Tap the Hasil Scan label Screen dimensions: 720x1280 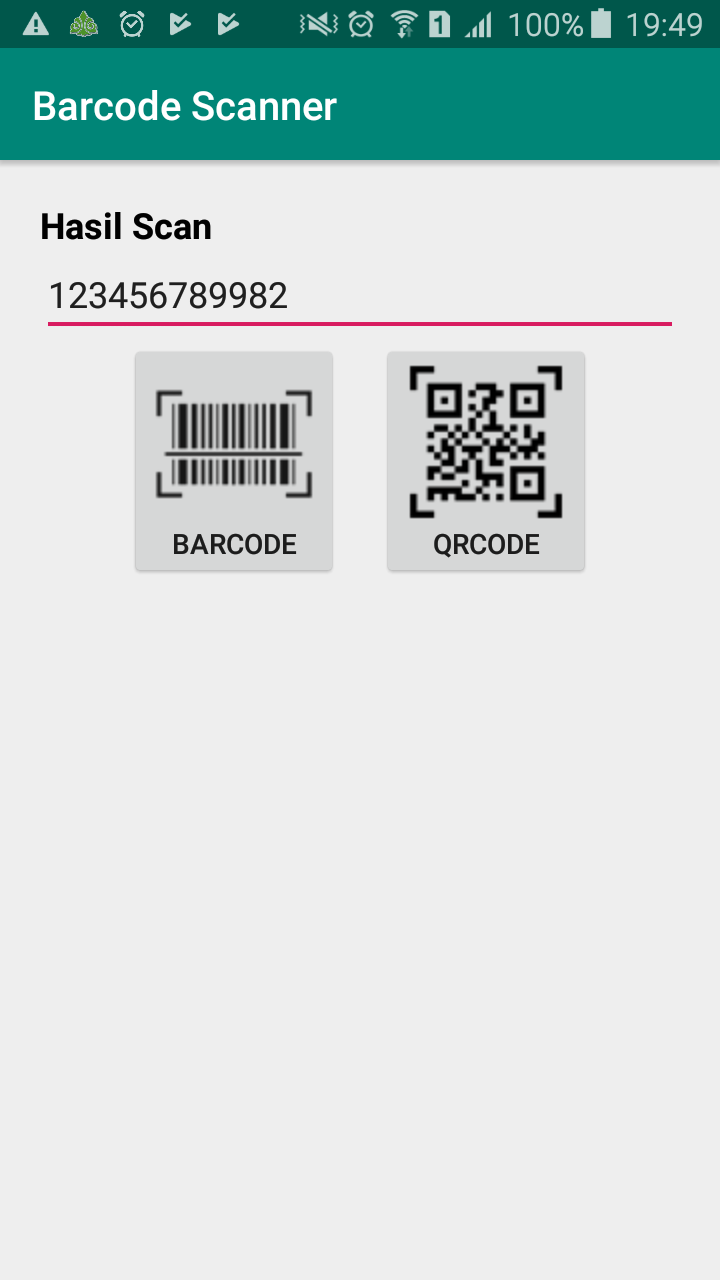pyautogui.click(x=125, y=227)
